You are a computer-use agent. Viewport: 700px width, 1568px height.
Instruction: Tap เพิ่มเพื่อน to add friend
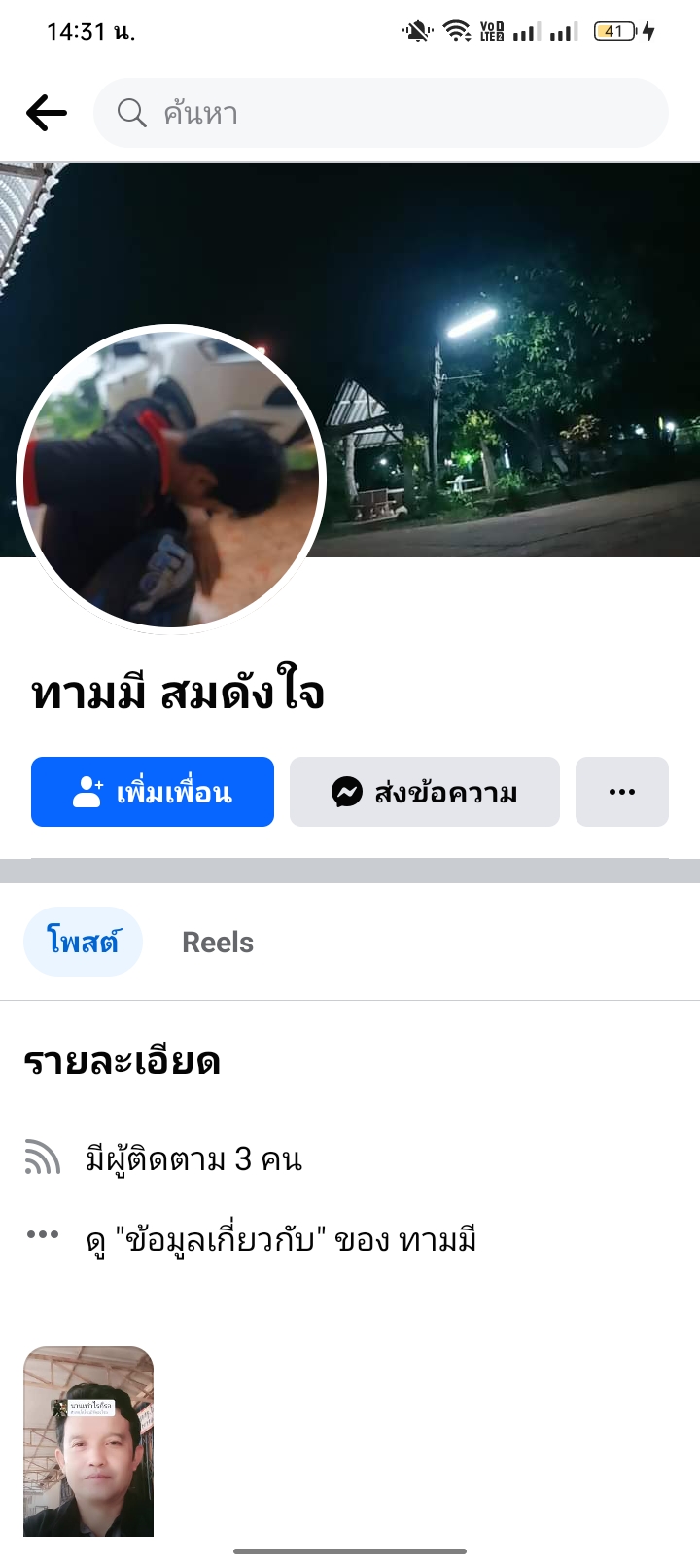153,792
